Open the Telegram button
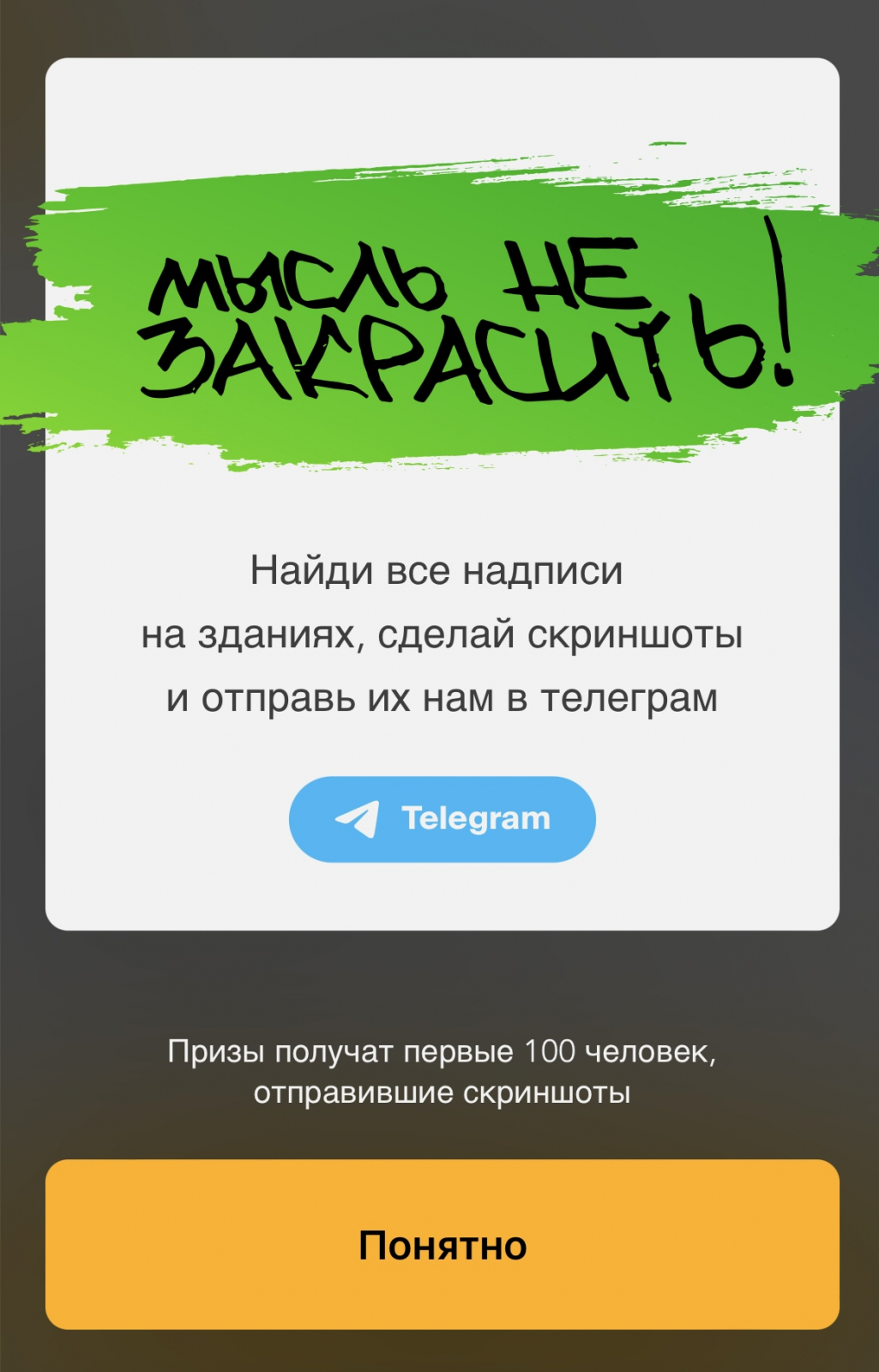 [x=442, y=819]
